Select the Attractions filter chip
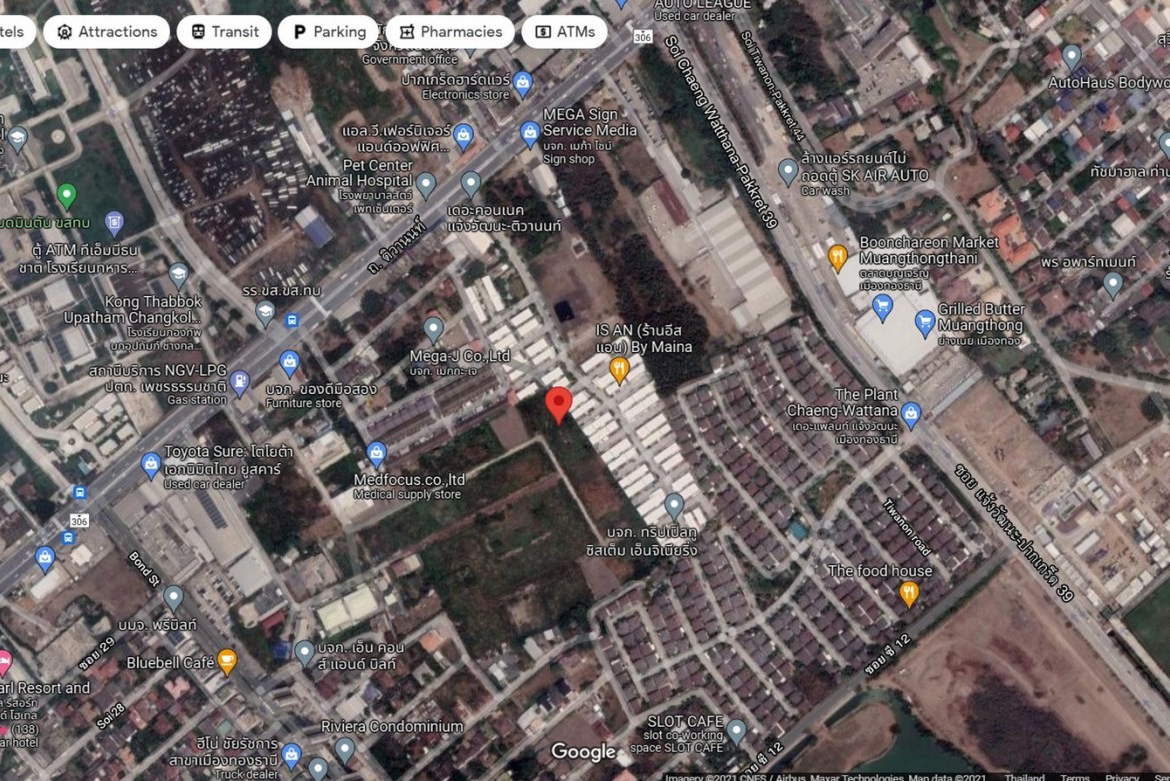1170x781 pixels. pyautogui.click(x=107, y=32)
